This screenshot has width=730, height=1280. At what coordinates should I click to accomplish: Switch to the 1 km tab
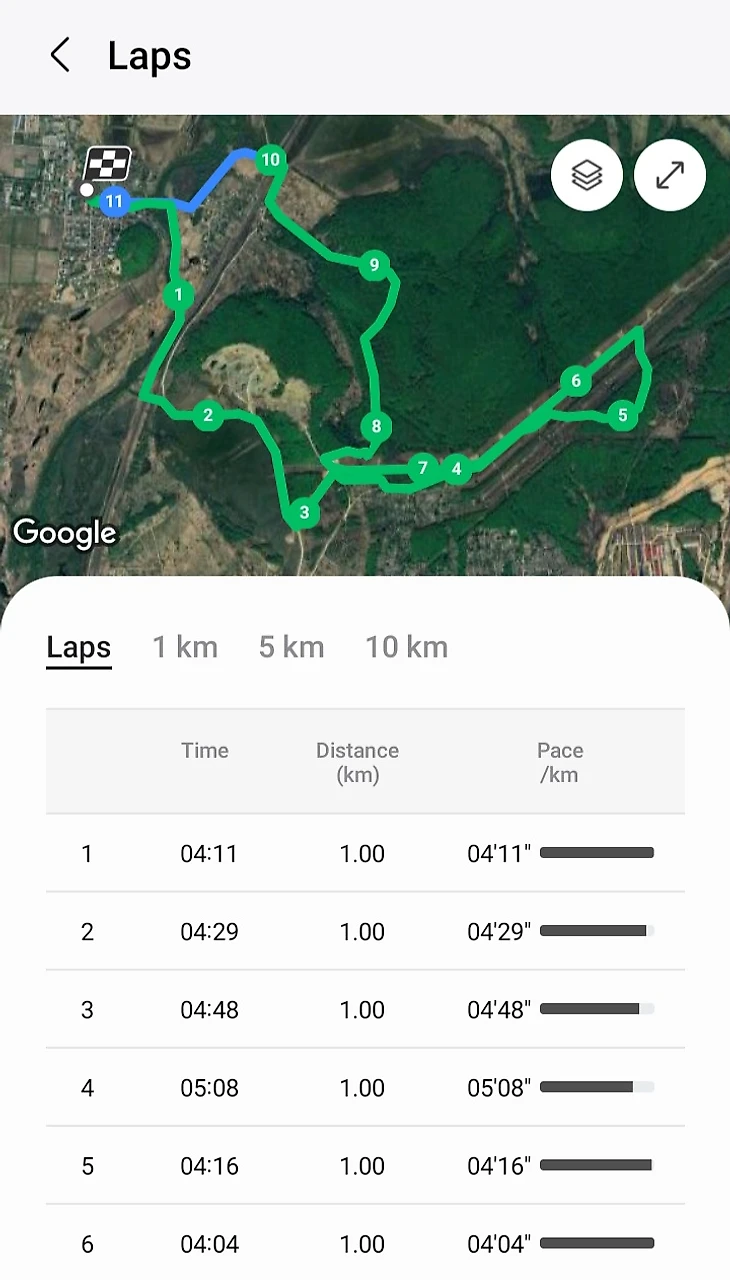[185, 647]
